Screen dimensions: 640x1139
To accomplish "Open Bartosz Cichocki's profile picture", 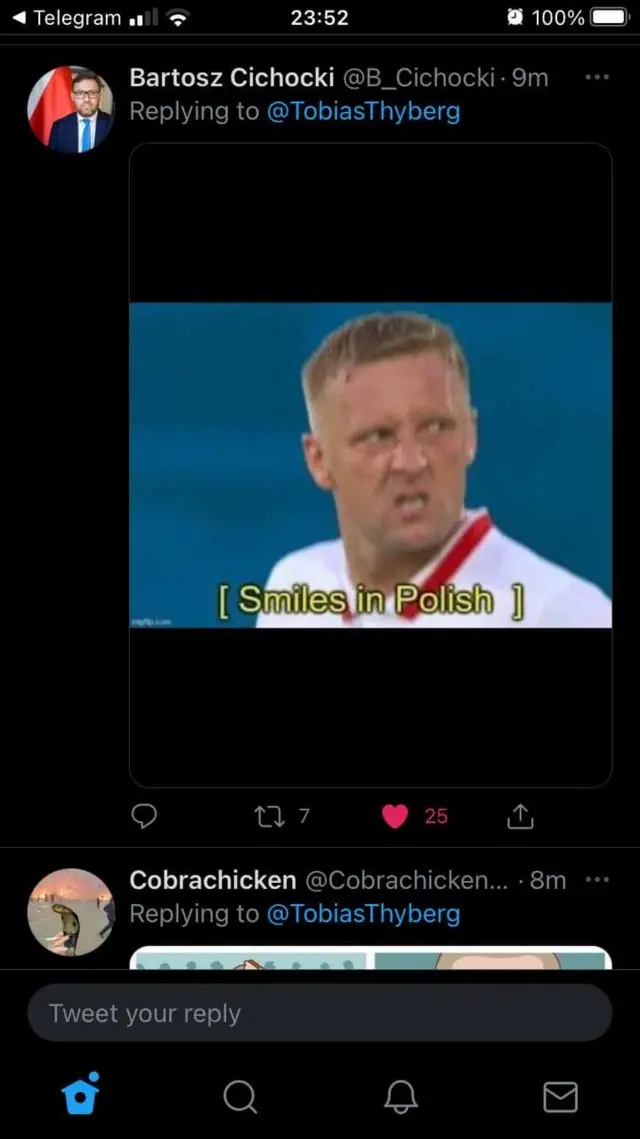I will pos(70,109).
